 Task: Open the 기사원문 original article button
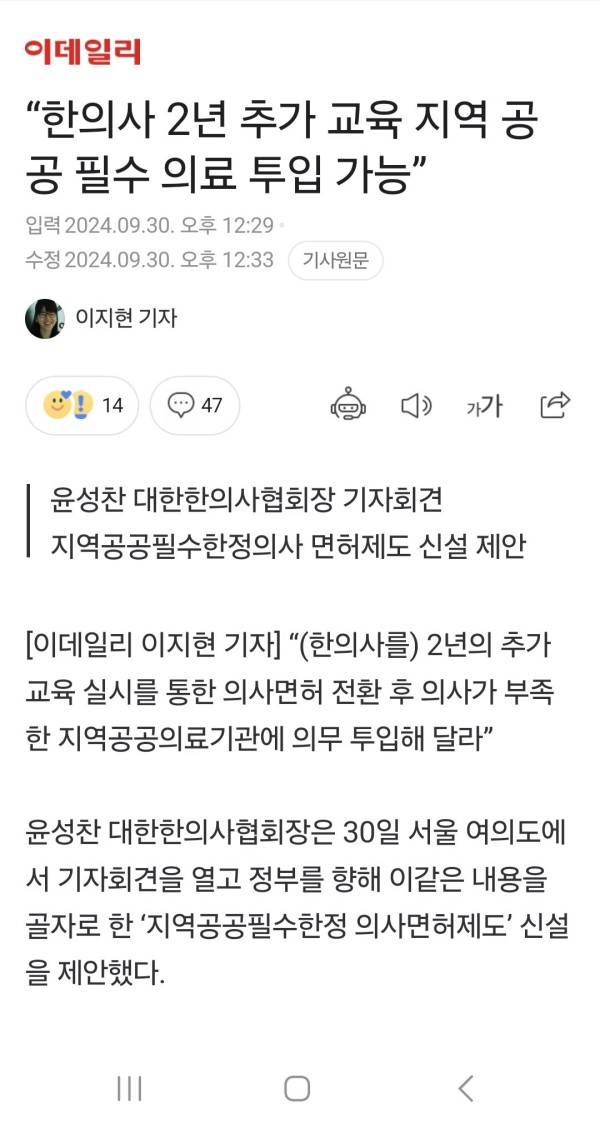pos(335,260)
